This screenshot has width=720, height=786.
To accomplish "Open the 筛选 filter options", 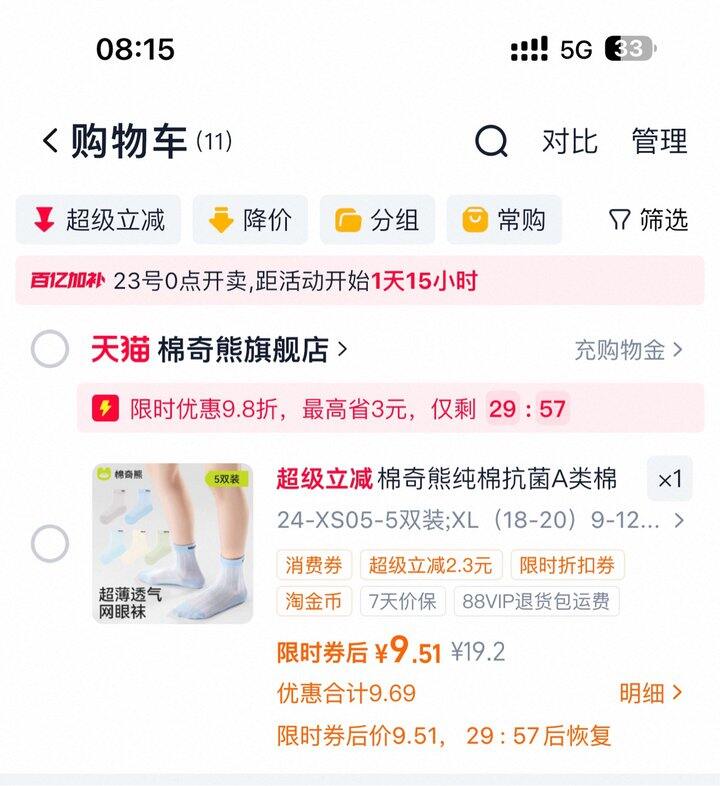I will pos(649,220).
